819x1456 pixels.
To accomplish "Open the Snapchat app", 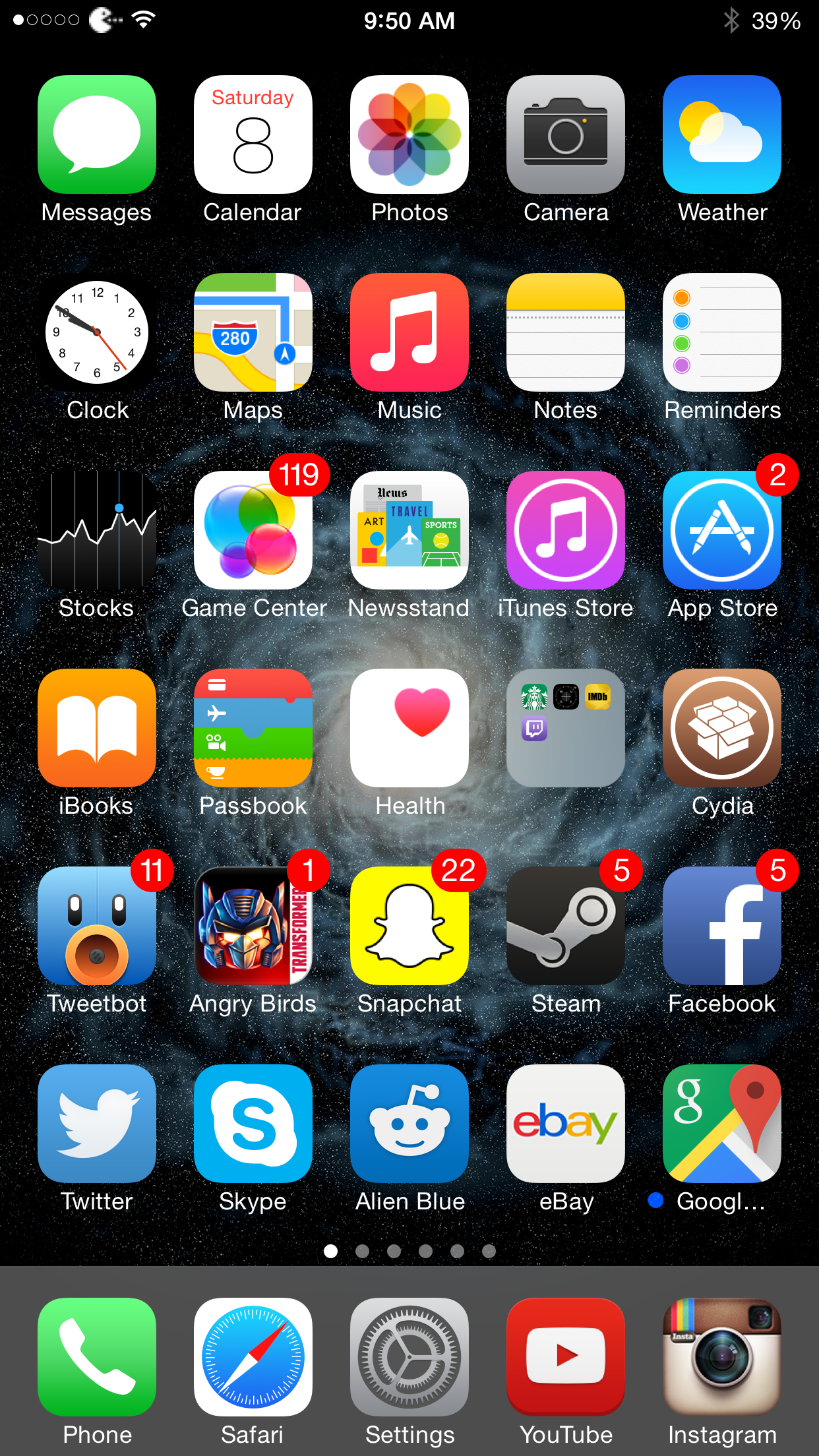I will (x=409, y=926).
